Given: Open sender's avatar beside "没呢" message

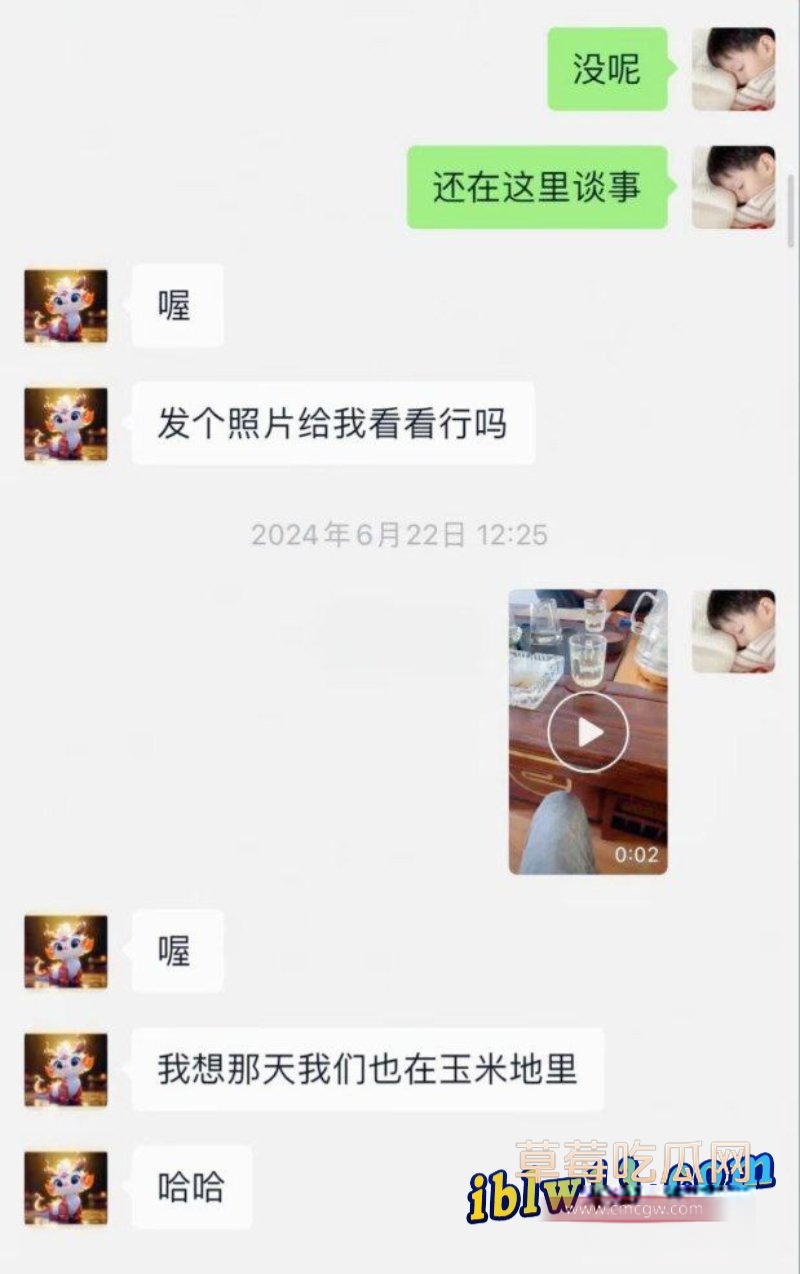Looking at the screenshot, I should tap(733, 69).
